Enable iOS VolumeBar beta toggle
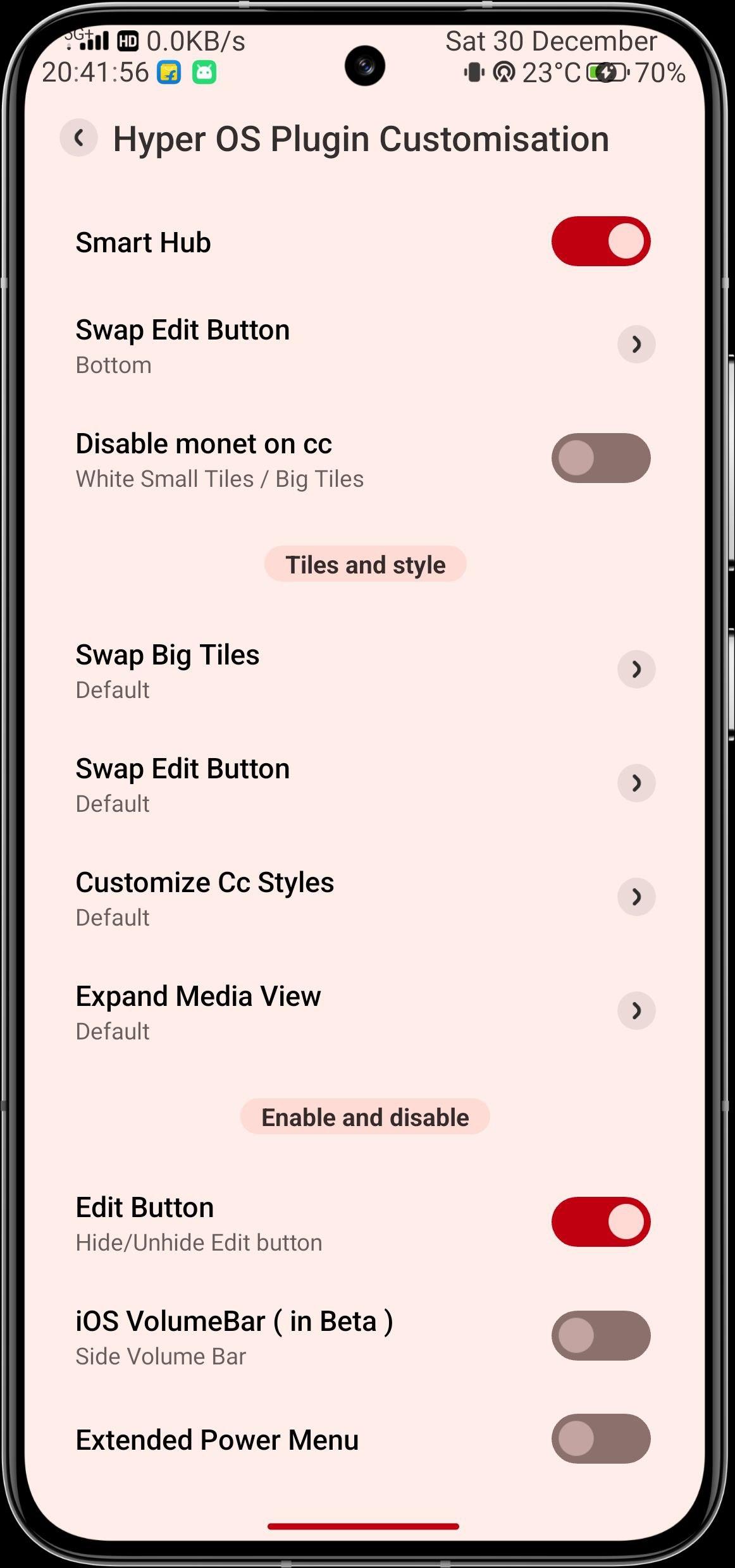This screenshot has height=1568, width=735. point(600,1336)
